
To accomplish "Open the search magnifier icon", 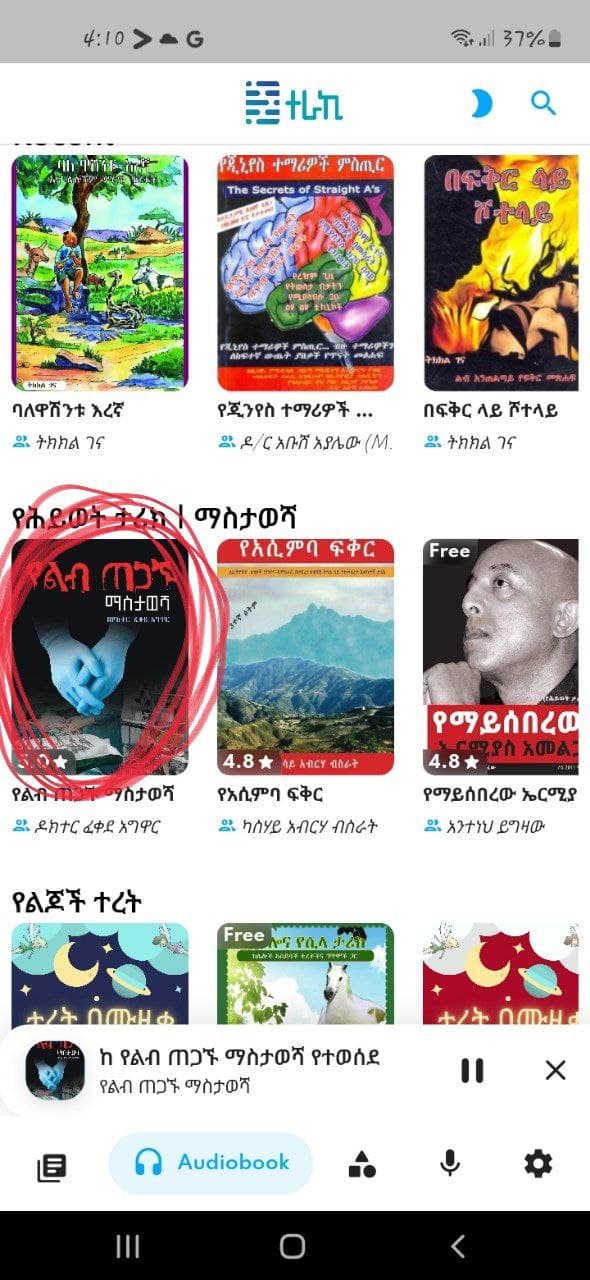I will click(543, 102).
